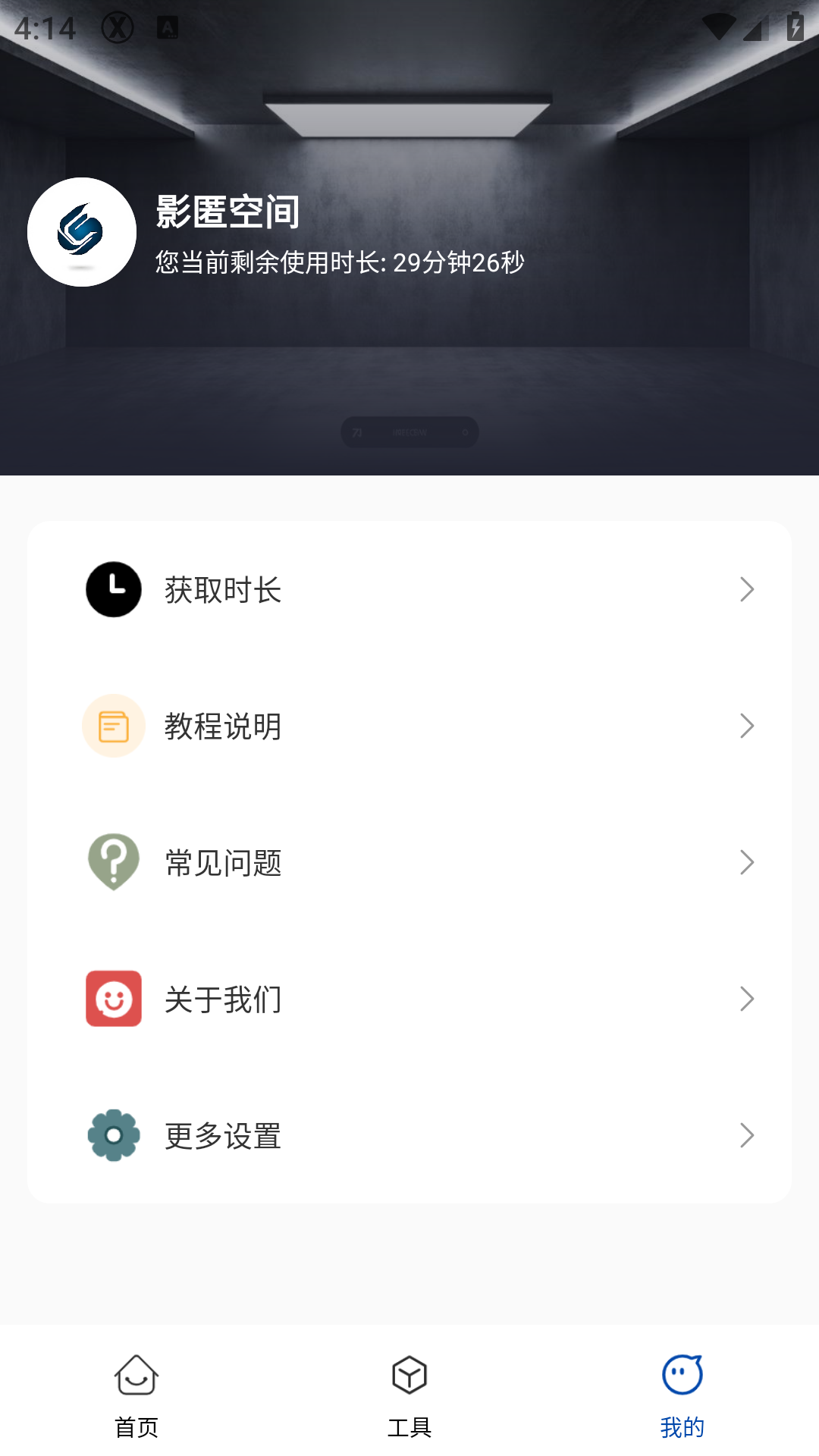Click the banner strip in the header image
This screenshot has width=819, height=1456.
pyautogui.click(x=409, y=431)
